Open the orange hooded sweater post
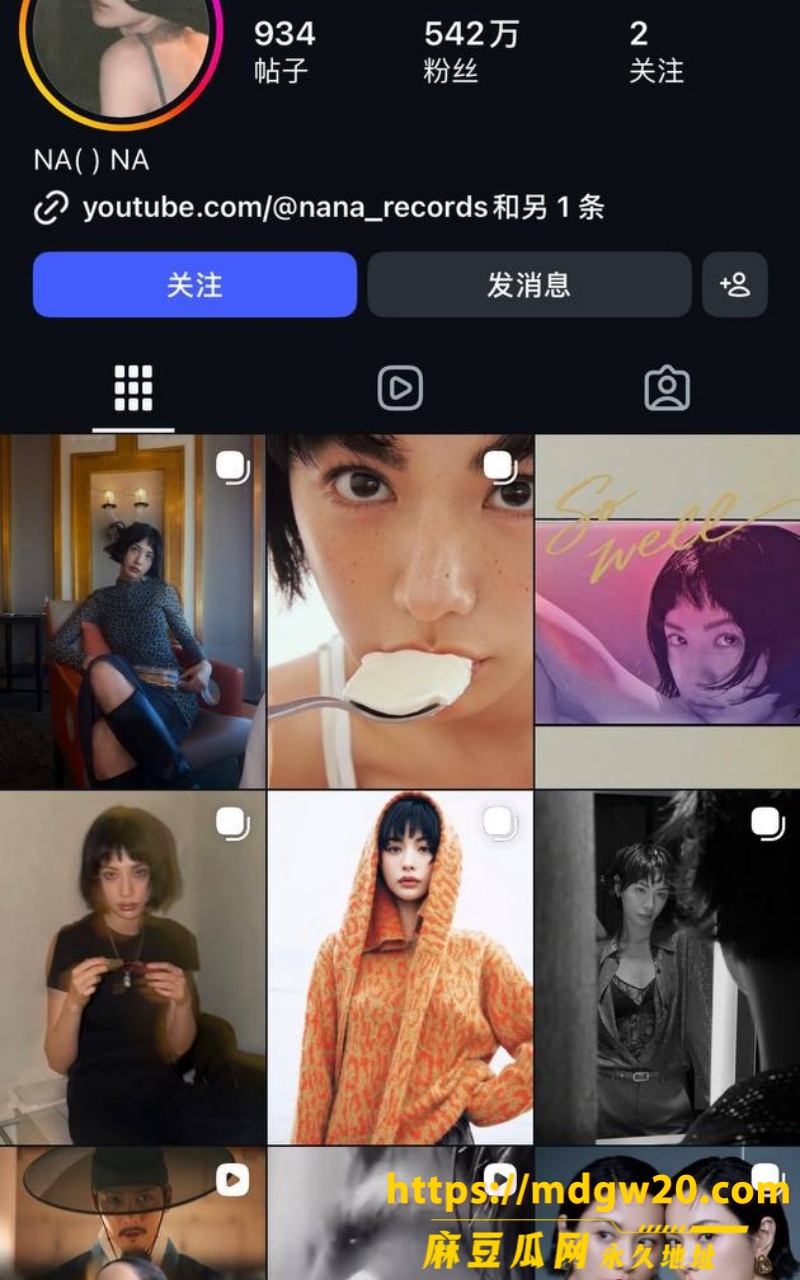800x1280 pixels. 400,968
